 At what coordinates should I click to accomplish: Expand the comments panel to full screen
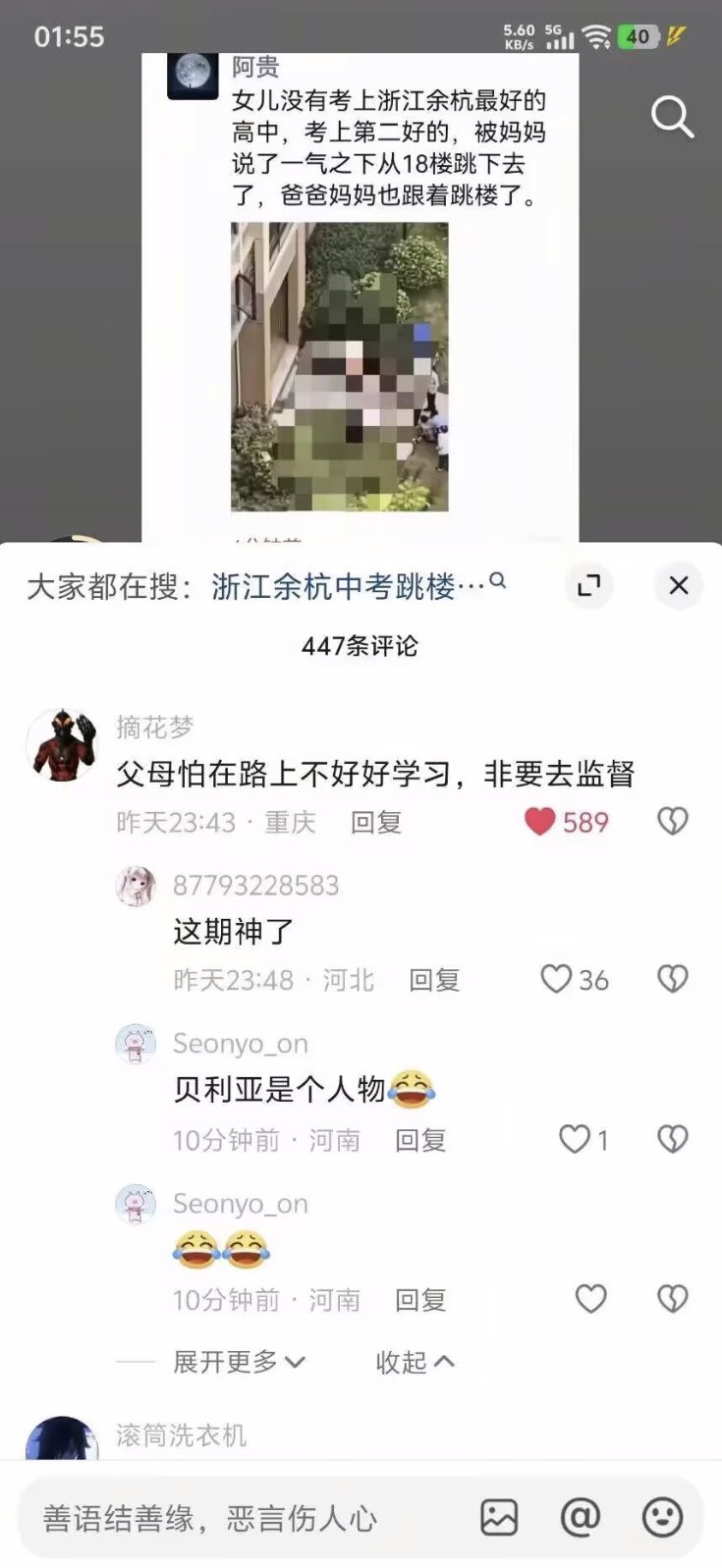tap(589, 585)
